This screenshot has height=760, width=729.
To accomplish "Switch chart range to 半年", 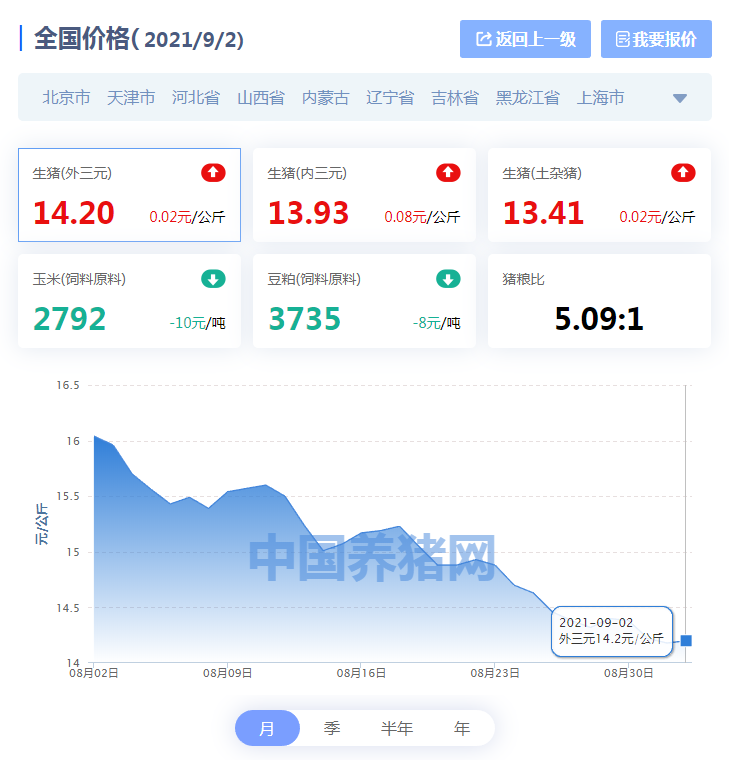I will 397,728.
